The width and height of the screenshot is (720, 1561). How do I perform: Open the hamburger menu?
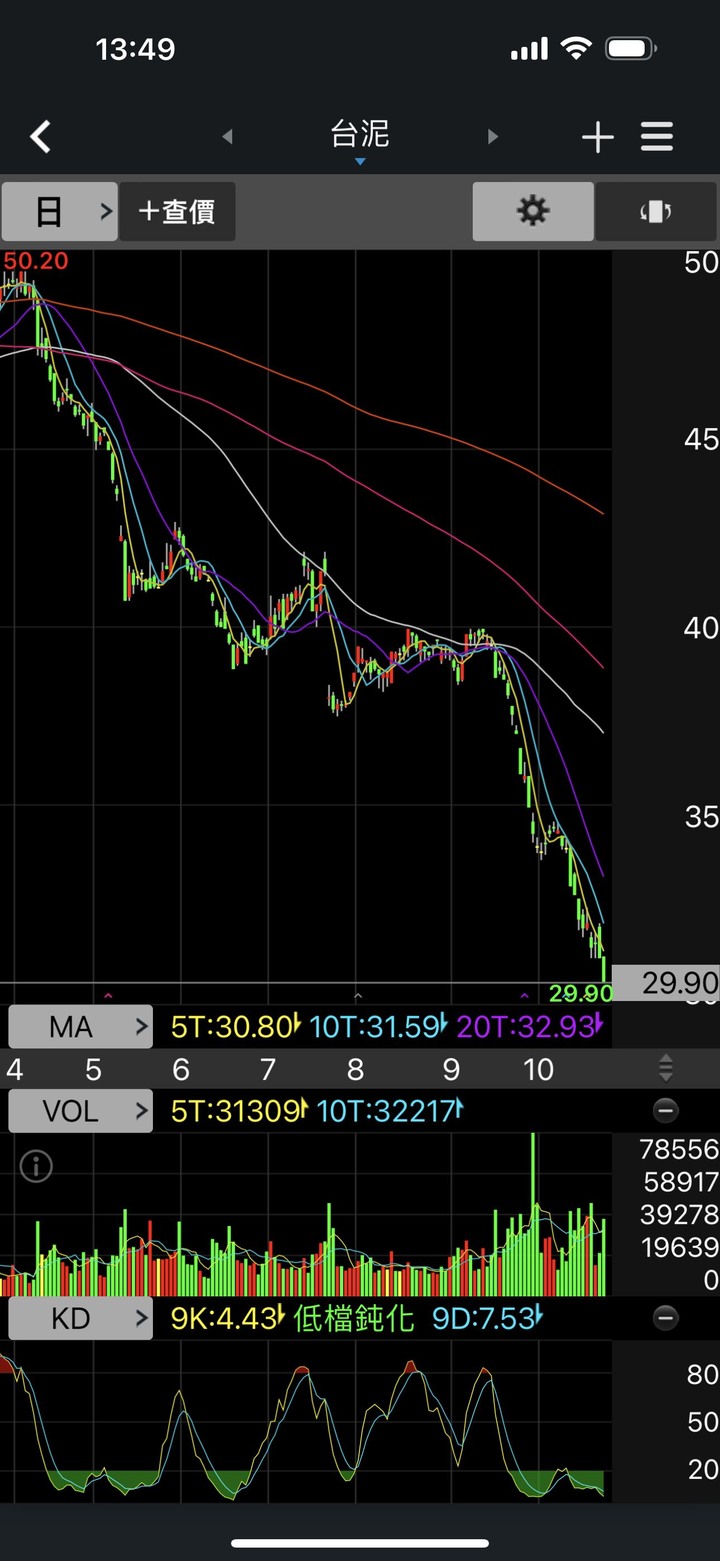pos(657,137)
